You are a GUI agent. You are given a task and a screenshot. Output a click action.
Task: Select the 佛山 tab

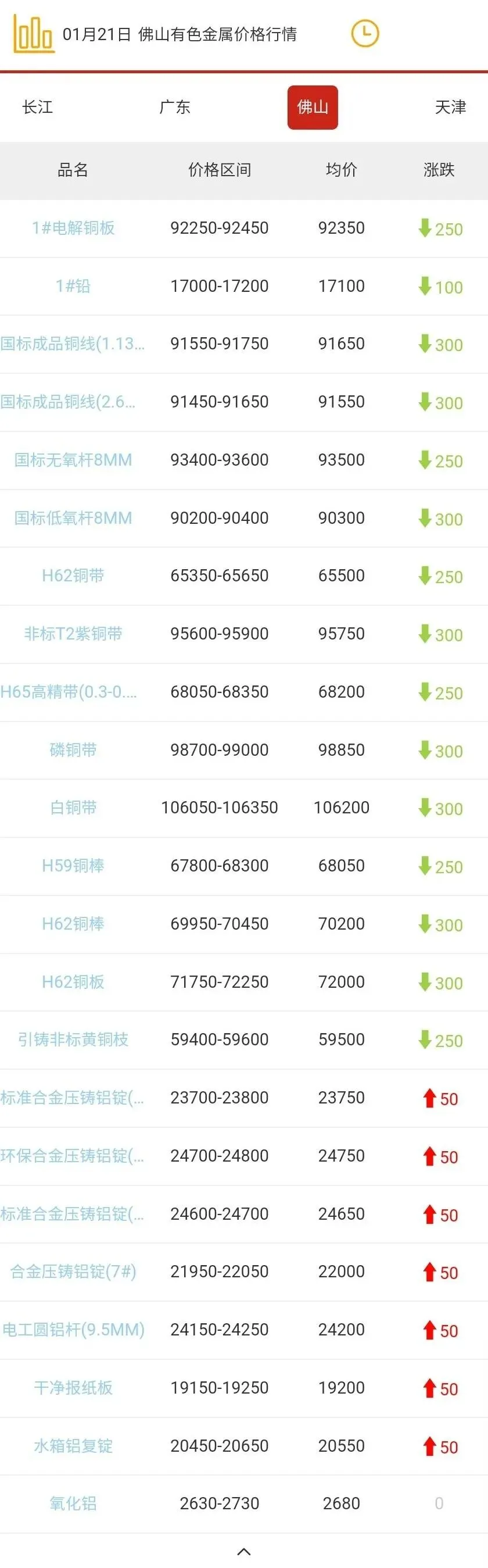[x=313, y=107]
